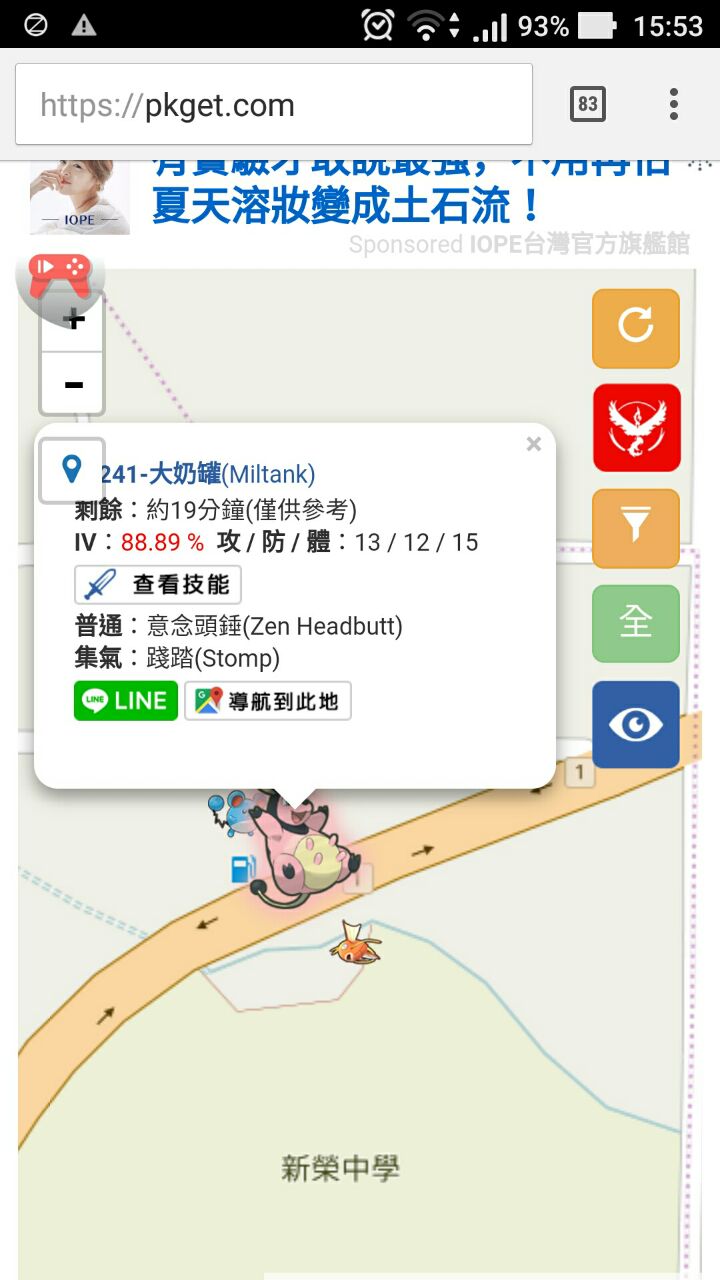This screenshot has height=1280, width=720.
Task: Tap the green 全 button
Action: point(635,623)
